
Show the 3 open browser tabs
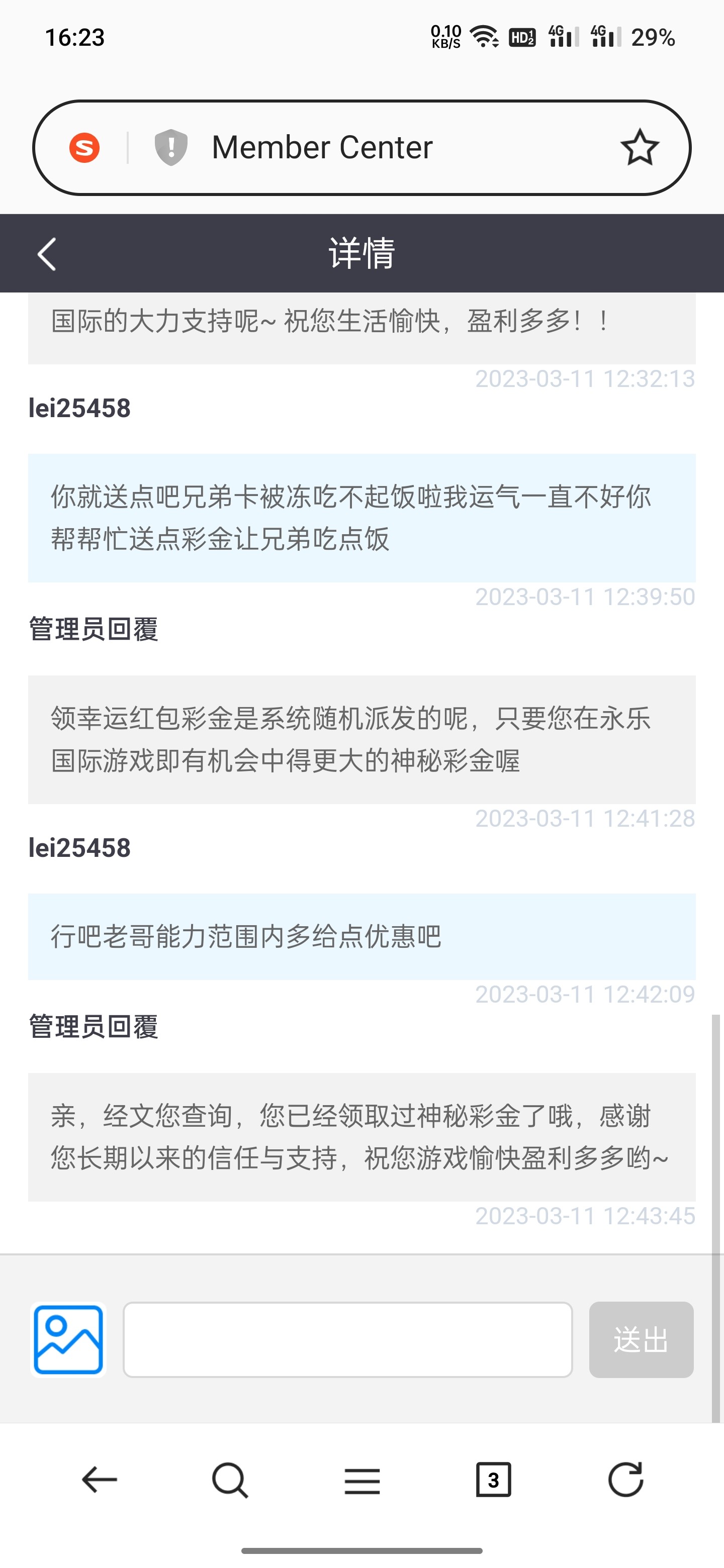tap(493, 1480)
